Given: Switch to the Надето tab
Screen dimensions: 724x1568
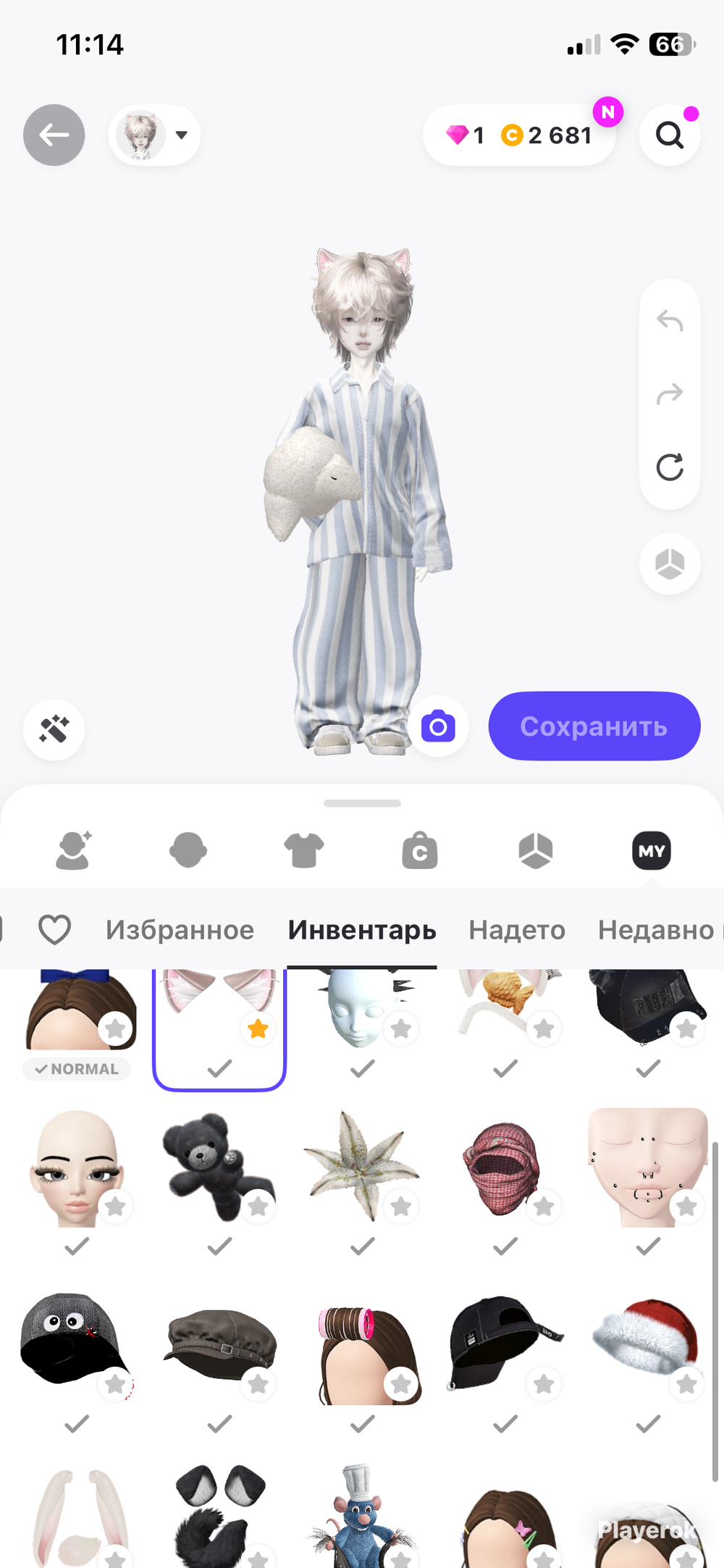Looking at the screenshot, I should coord(517,930).
